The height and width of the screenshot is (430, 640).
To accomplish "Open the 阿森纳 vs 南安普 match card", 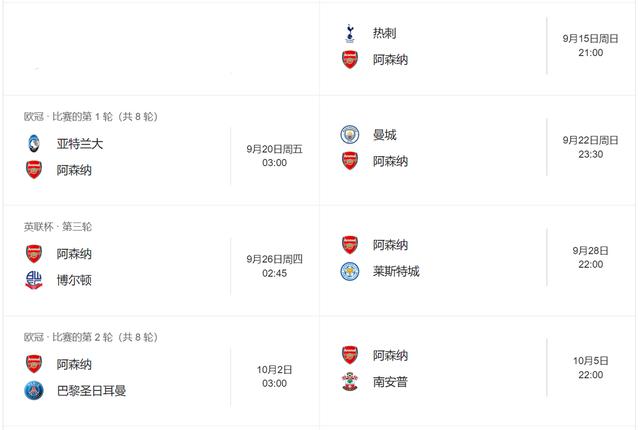I will (477, 370).
